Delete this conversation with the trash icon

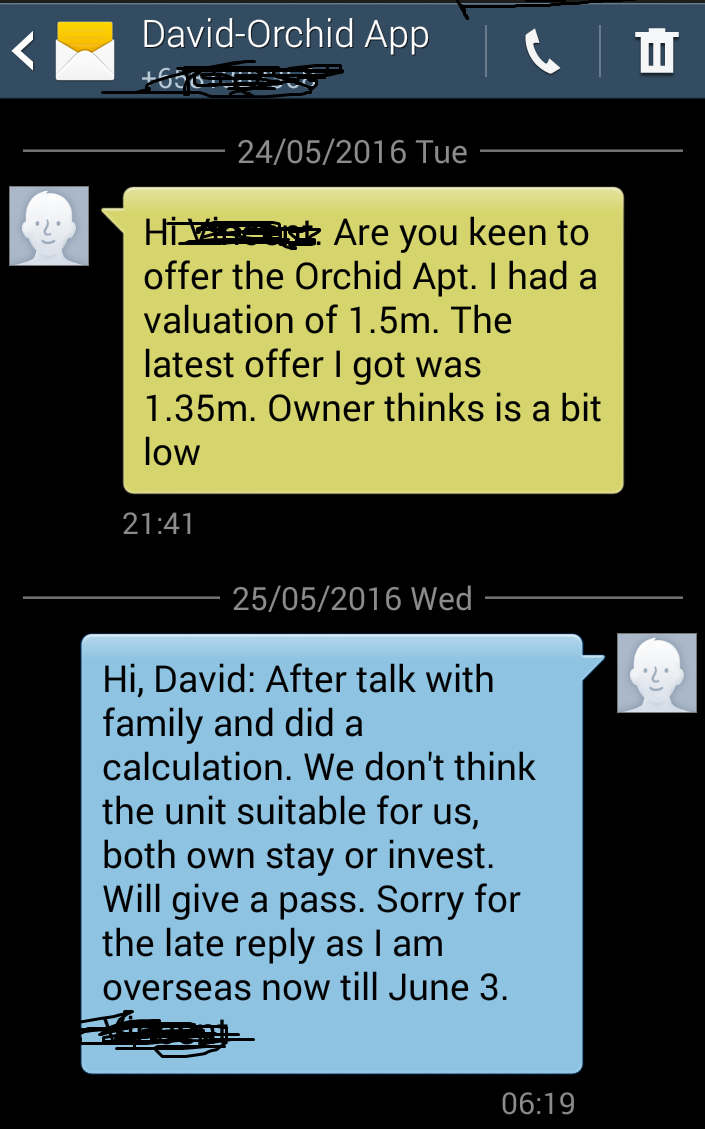coord(657,51)
